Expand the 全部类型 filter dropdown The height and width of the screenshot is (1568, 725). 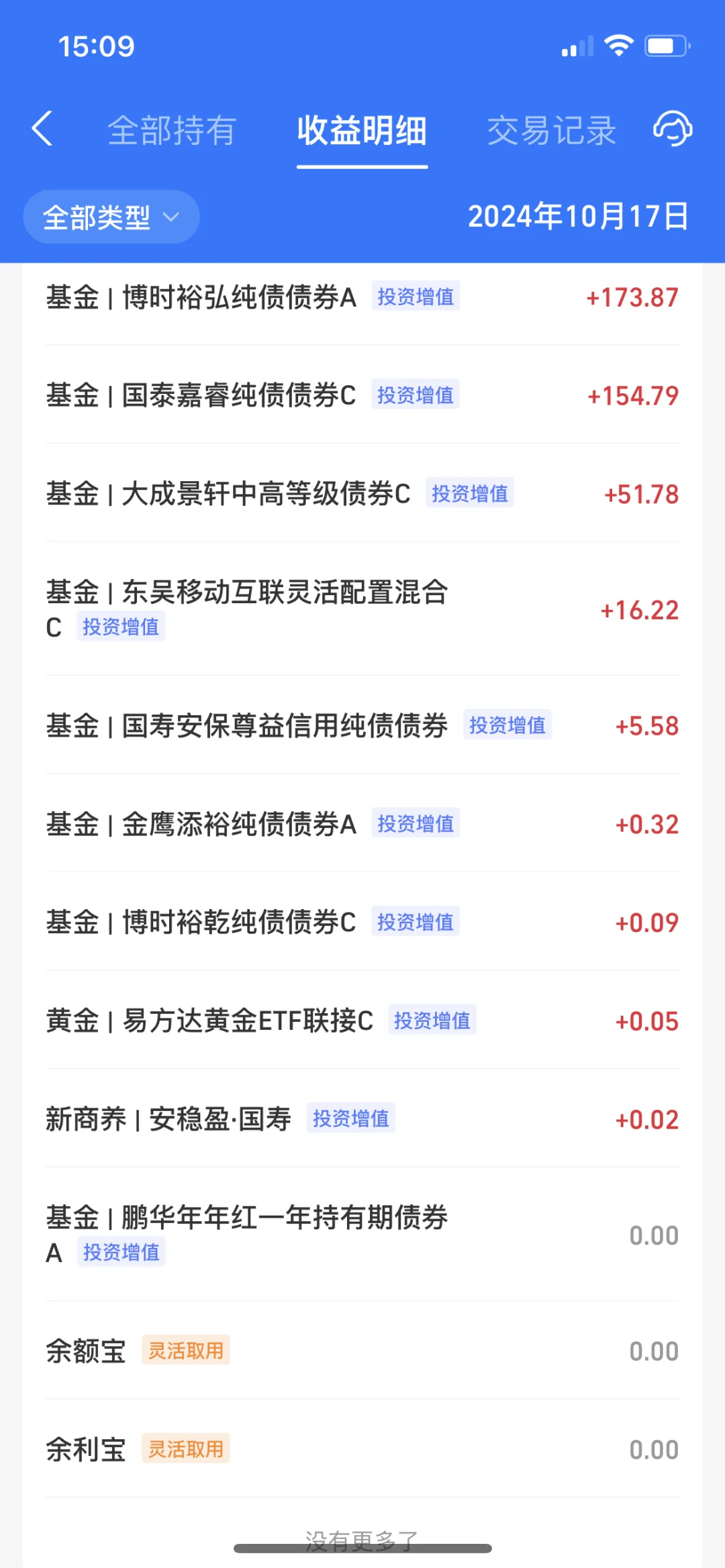tap(111, 217)
